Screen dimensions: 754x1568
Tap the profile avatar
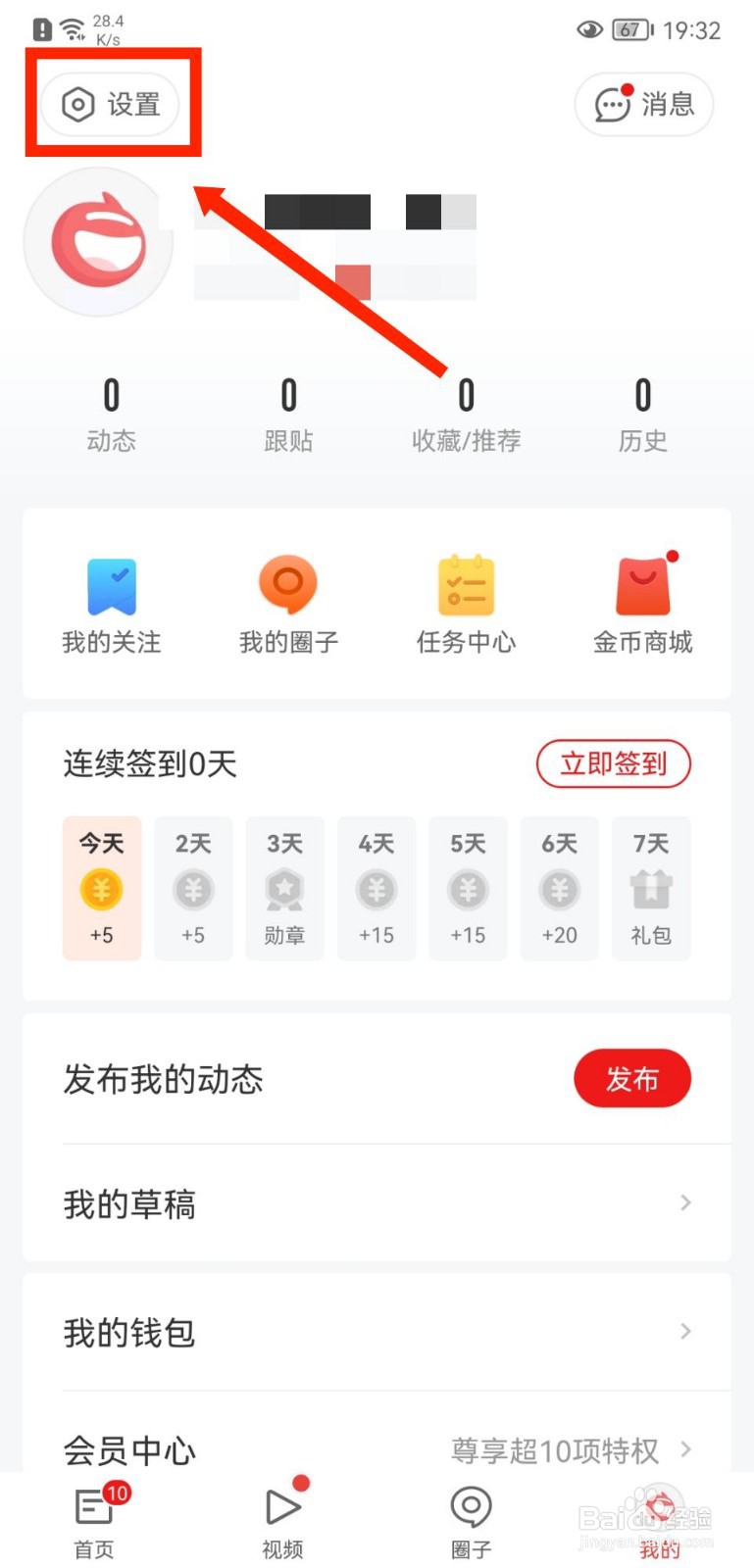click(x=98, y=242)
